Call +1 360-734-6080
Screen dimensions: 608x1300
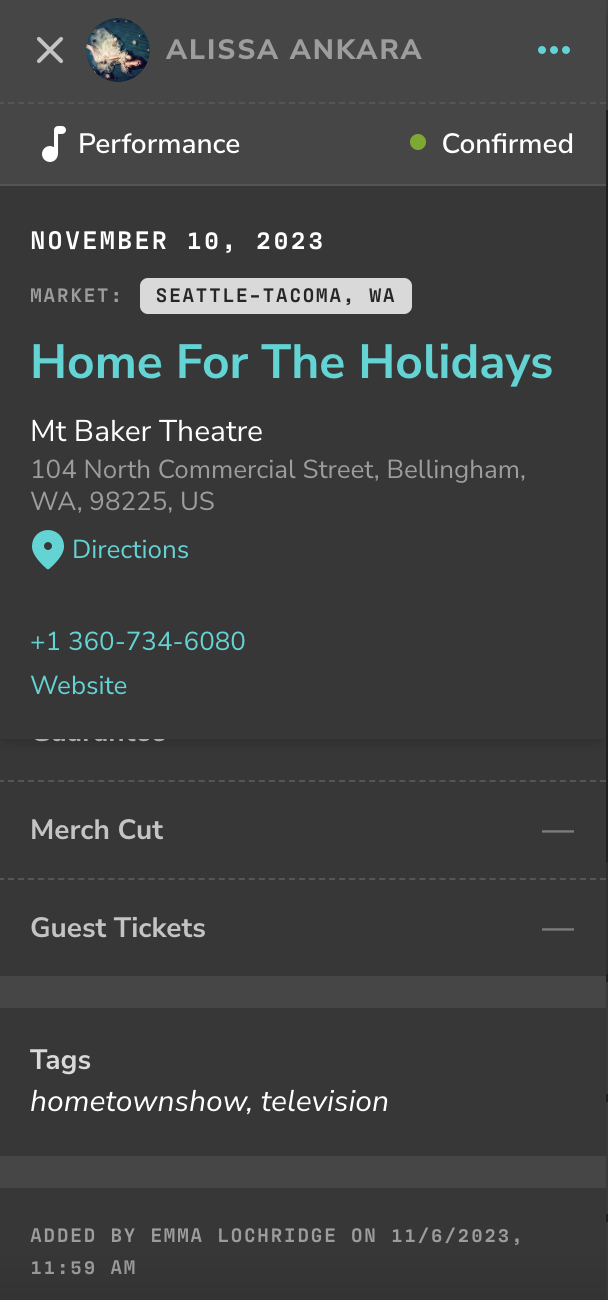138,641
